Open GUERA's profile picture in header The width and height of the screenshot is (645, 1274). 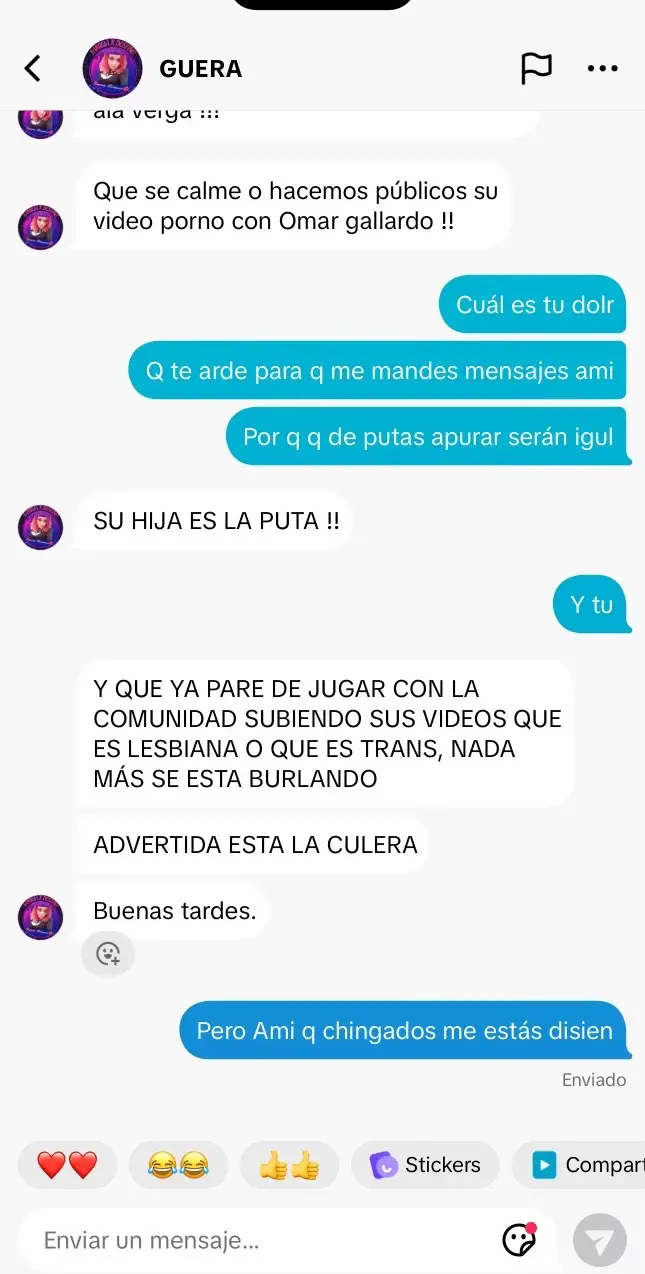tap(112, 69)
